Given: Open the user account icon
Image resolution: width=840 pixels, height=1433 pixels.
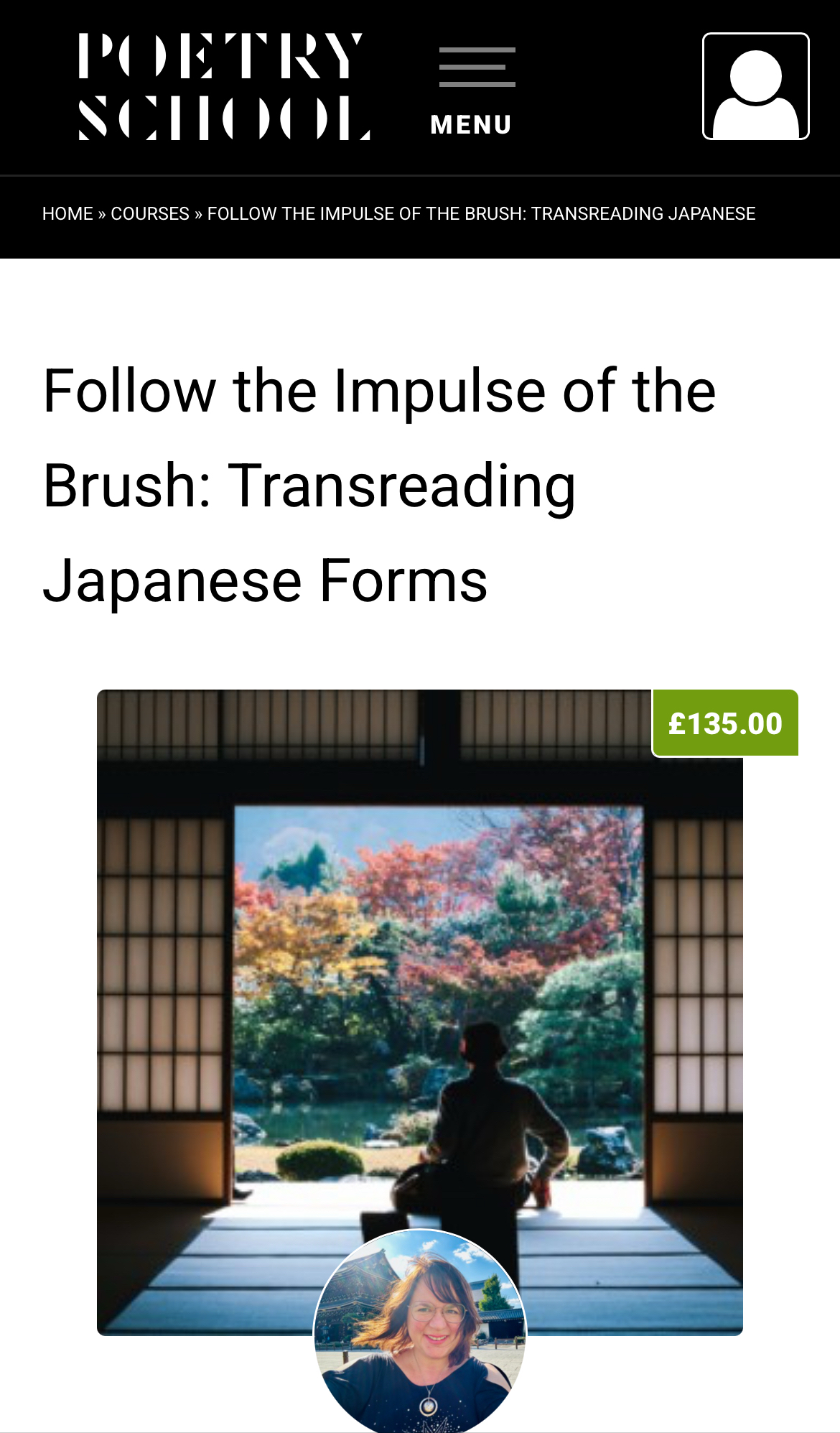Looking at the screenshot, I should coord(755,86).
